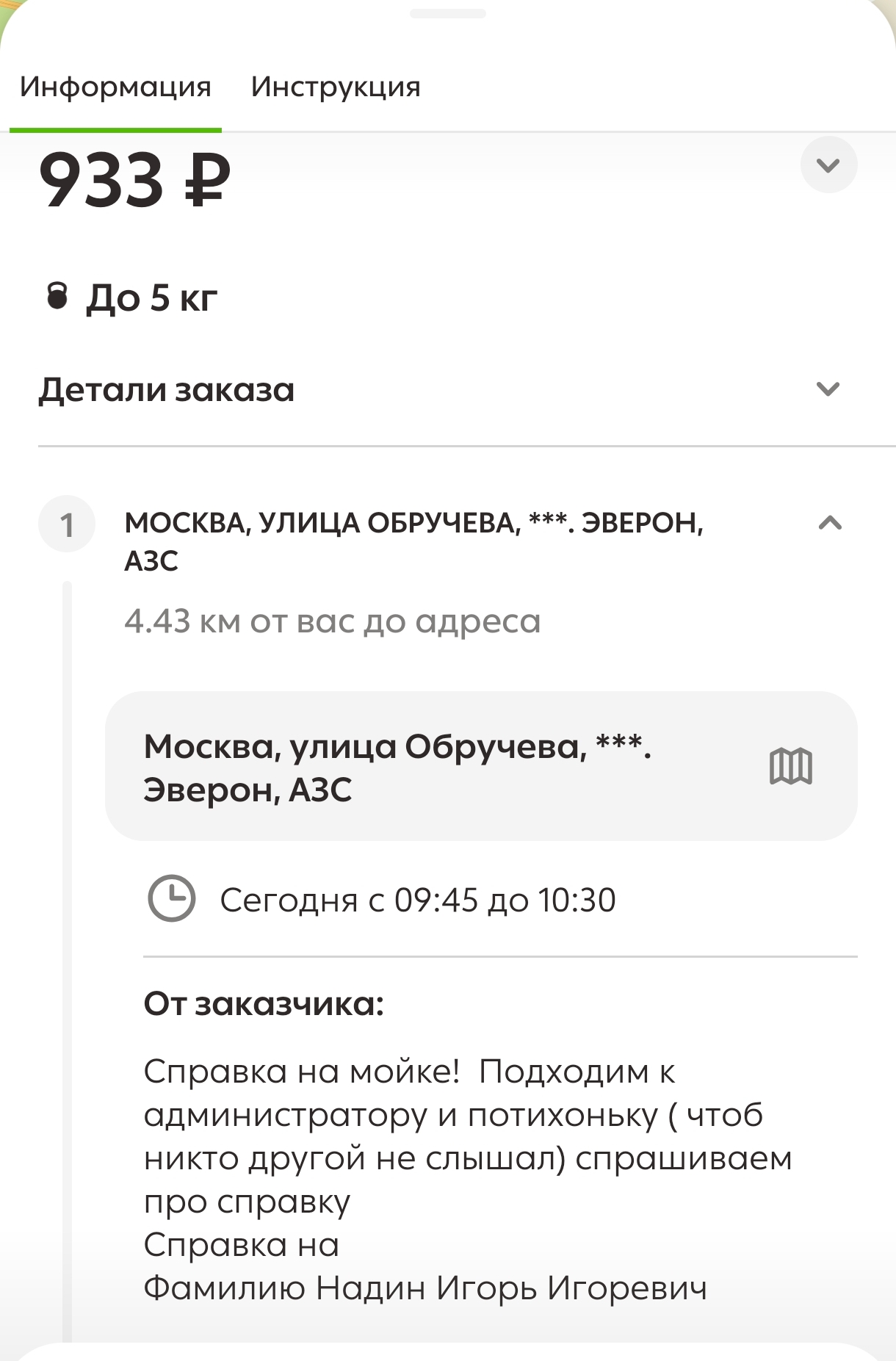The image size is (896, 1361).
Task: Switch to the Инструкция tab
Action: point(336,87)
